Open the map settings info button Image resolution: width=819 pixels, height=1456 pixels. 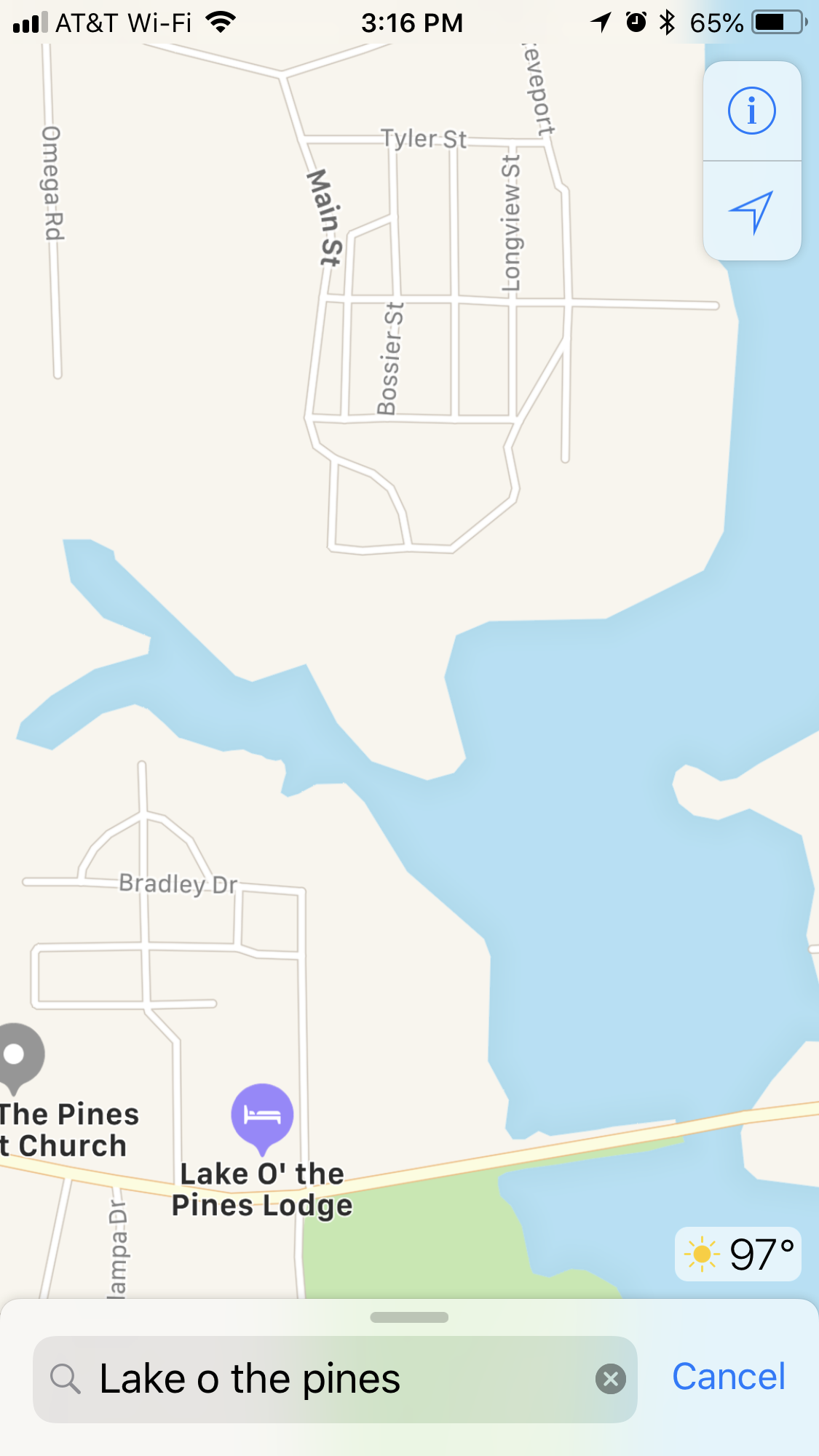[751, 111]
